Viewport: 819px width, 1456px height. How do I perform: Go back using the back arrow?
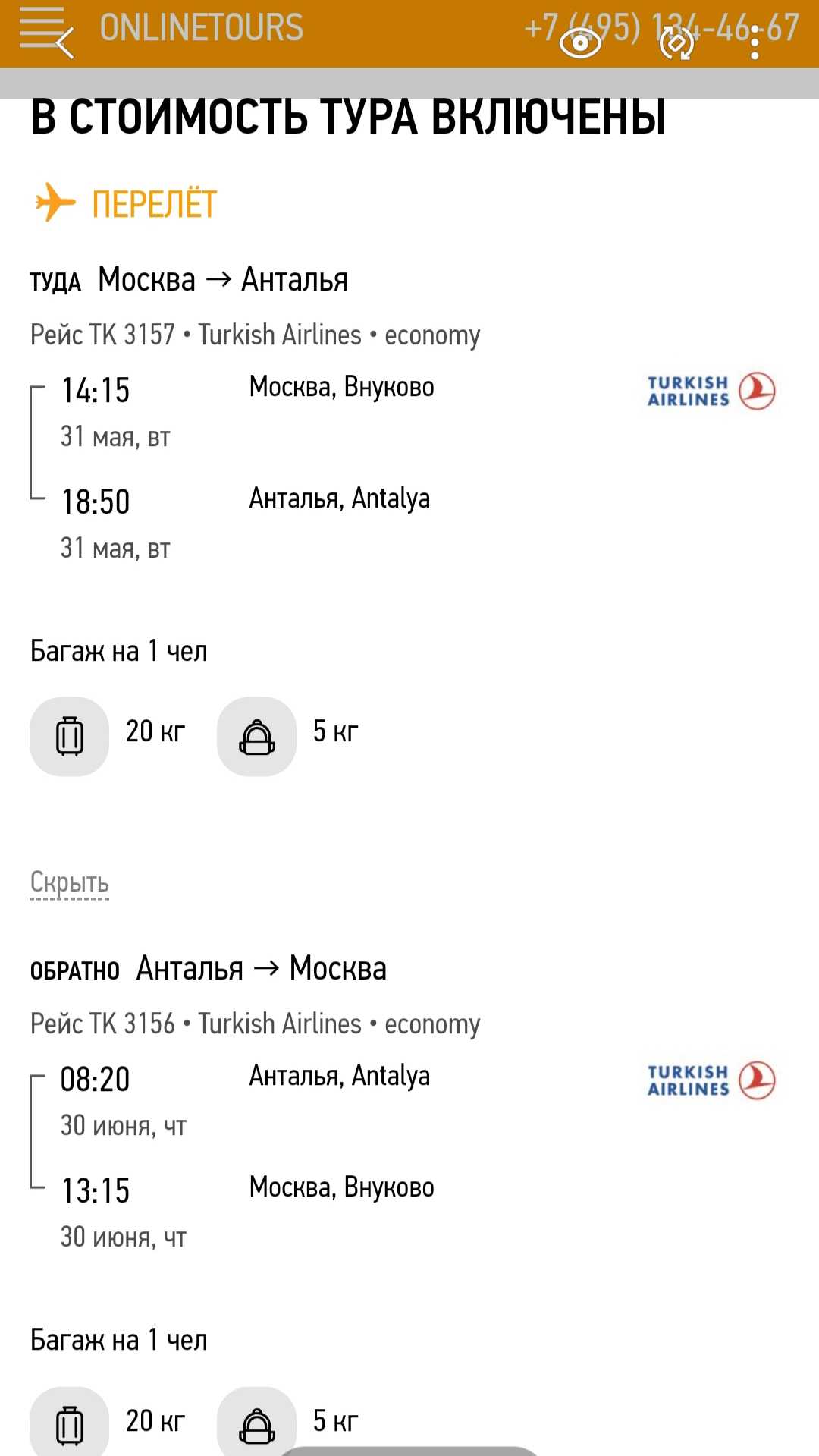pyautogui.click(x=65, y=43)
